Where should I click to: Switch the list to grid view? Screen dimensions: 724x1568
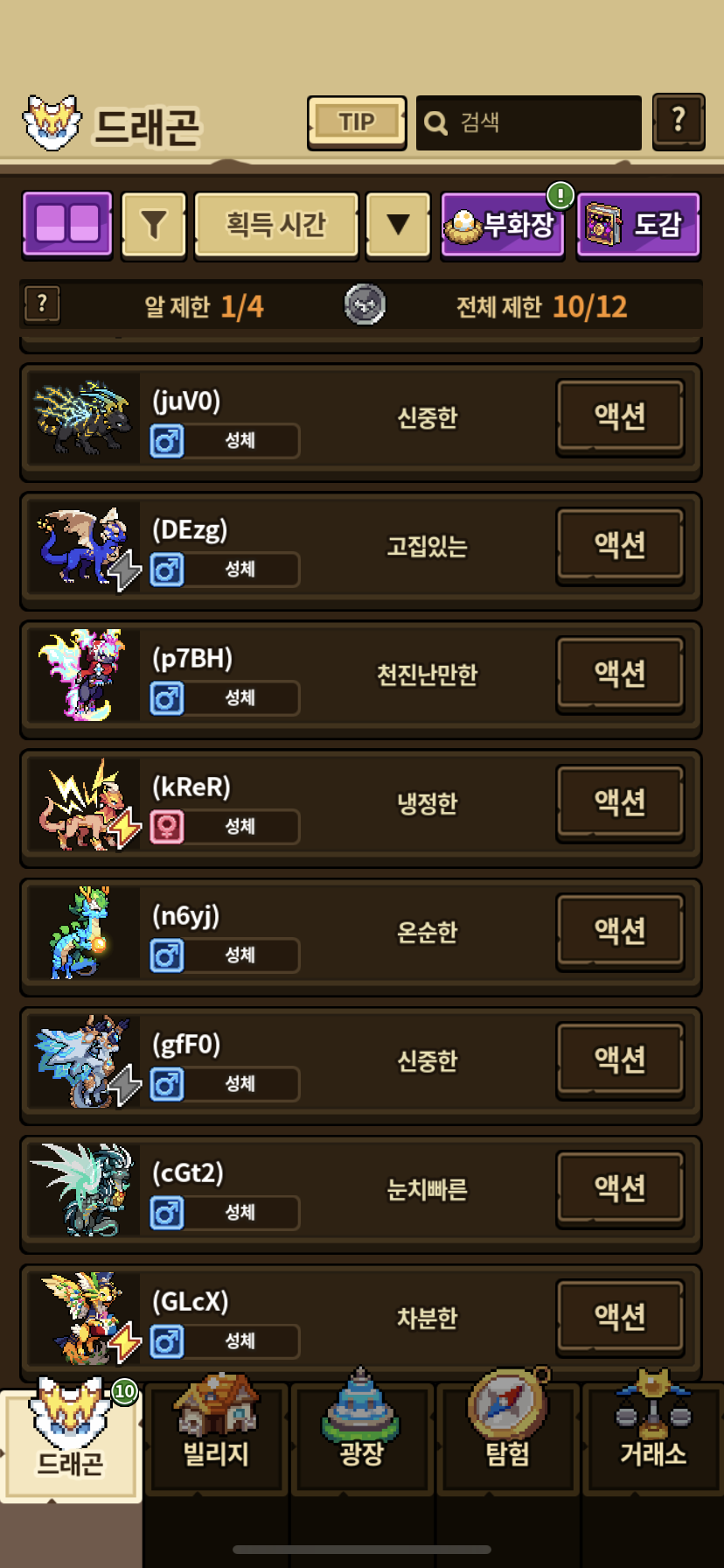pos(67,225)
